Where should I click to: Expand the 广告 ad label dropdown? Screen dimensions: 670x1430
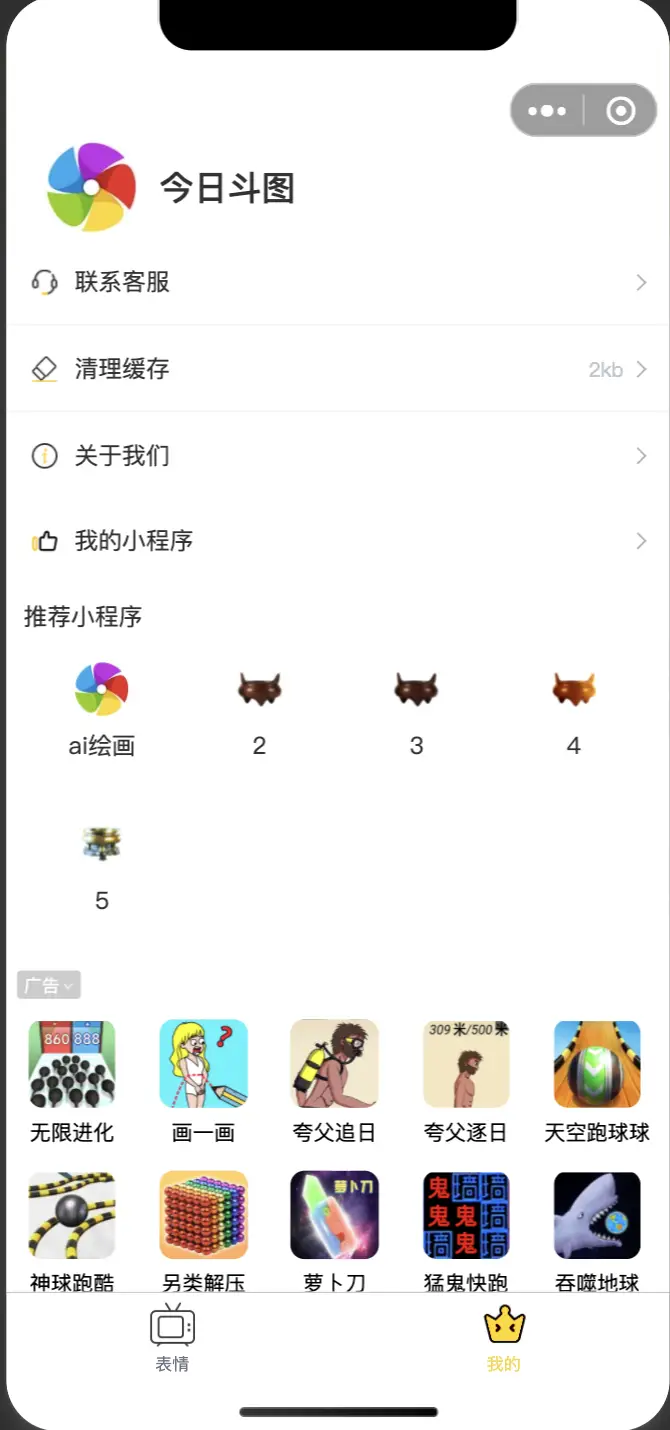click(x=49, y=985)
